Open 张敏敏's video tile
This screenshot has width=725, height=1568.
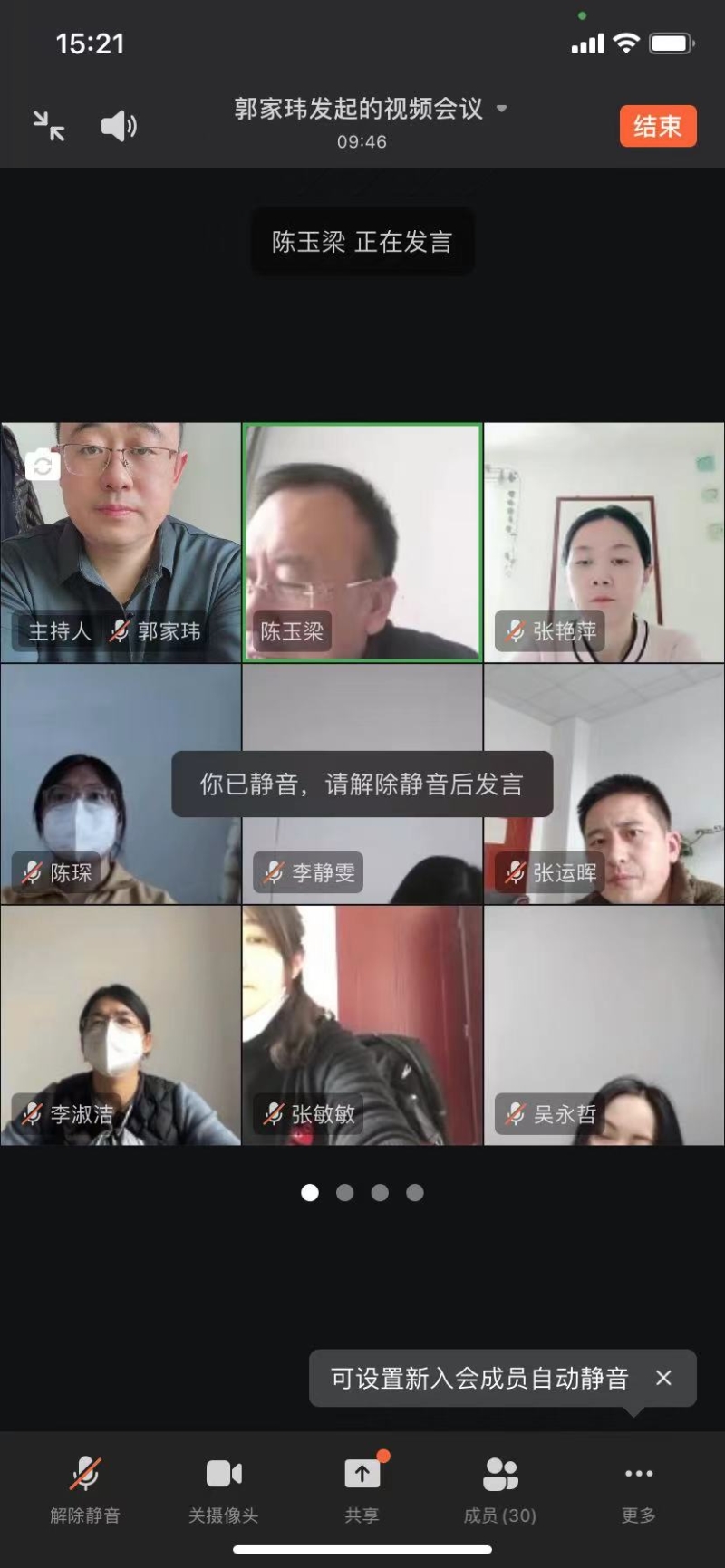coord(362,1024)
